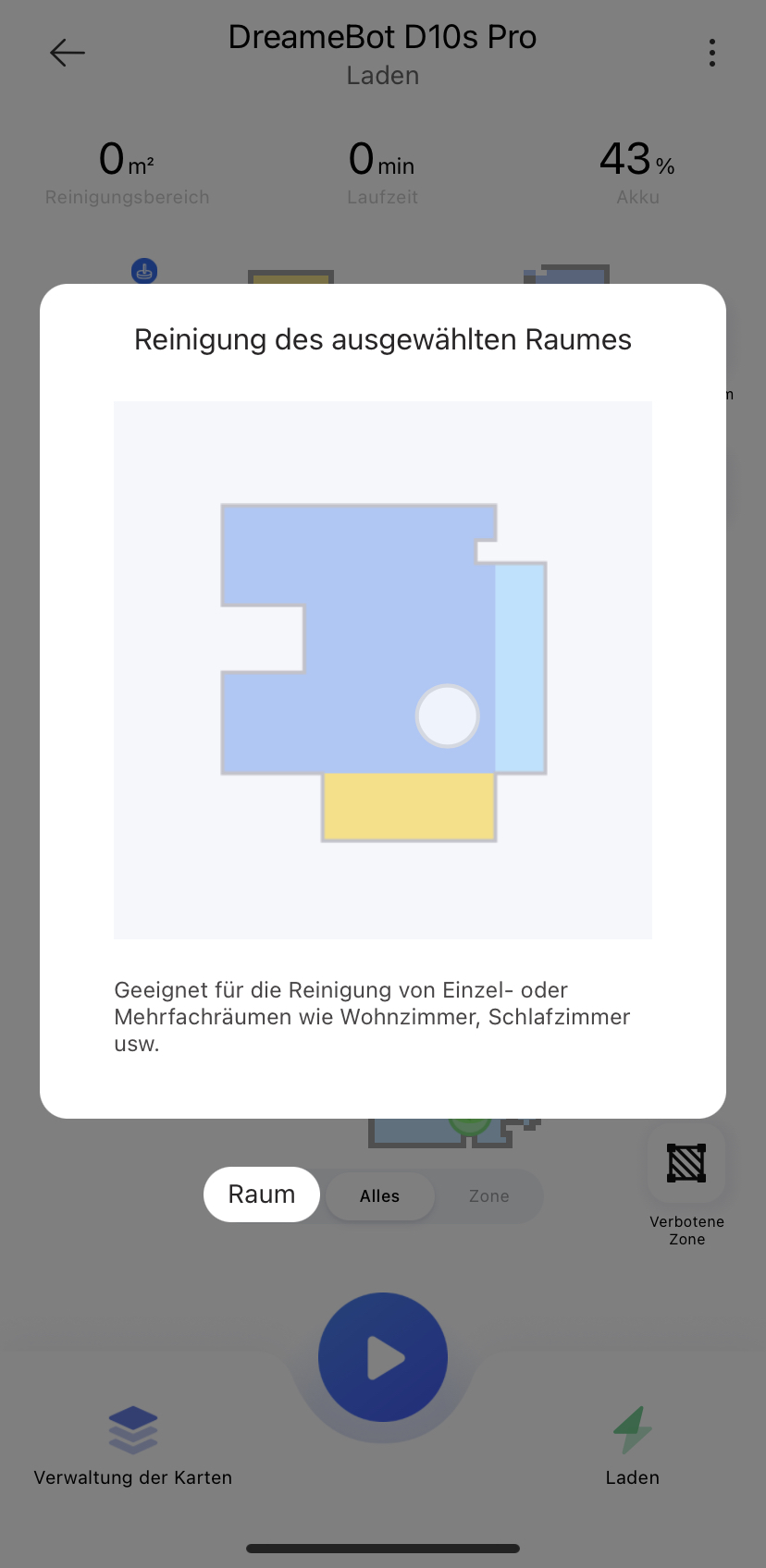766x1568 pixels.
Task: Go back with the arrow icon
Action: point(68,53)
